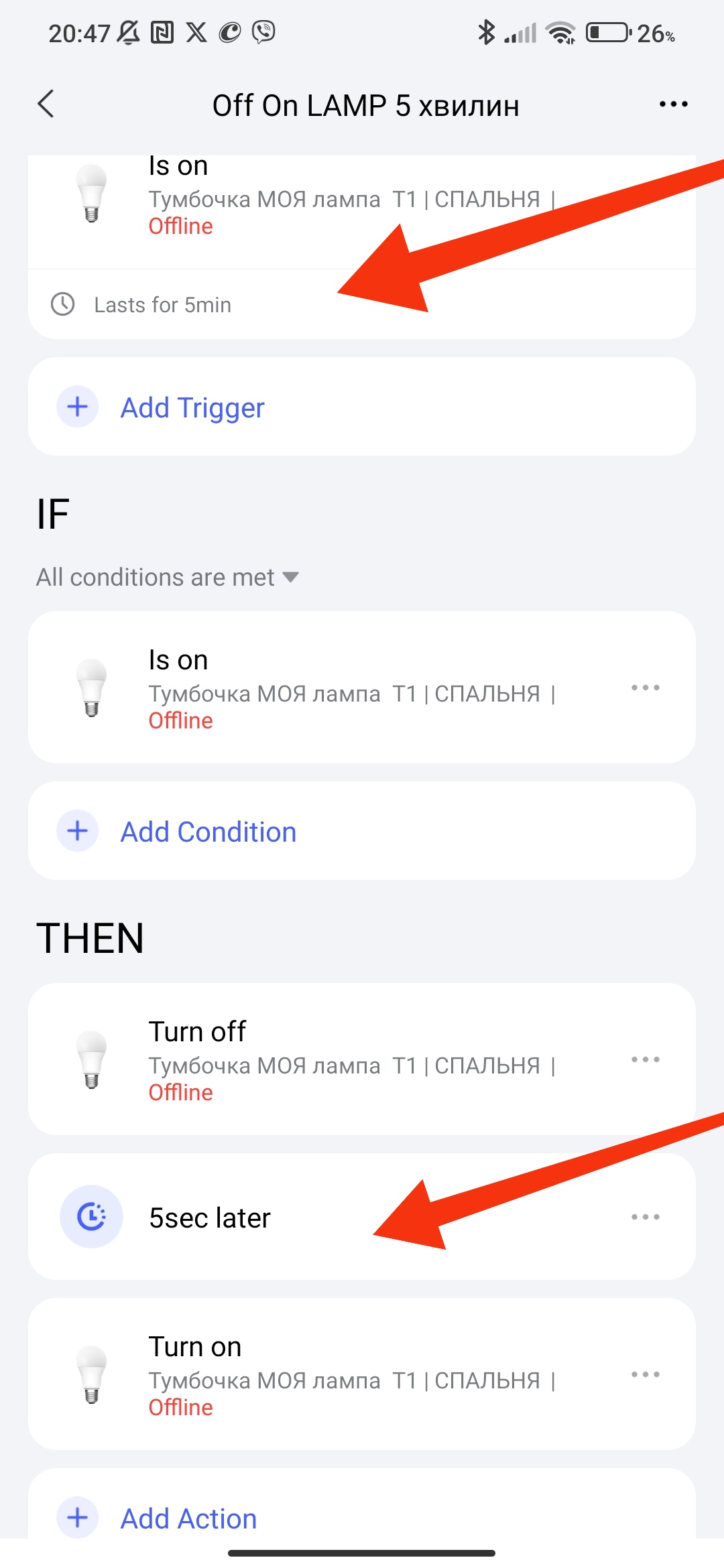
Task: Add a new trigger
Action: click(192, 407)
